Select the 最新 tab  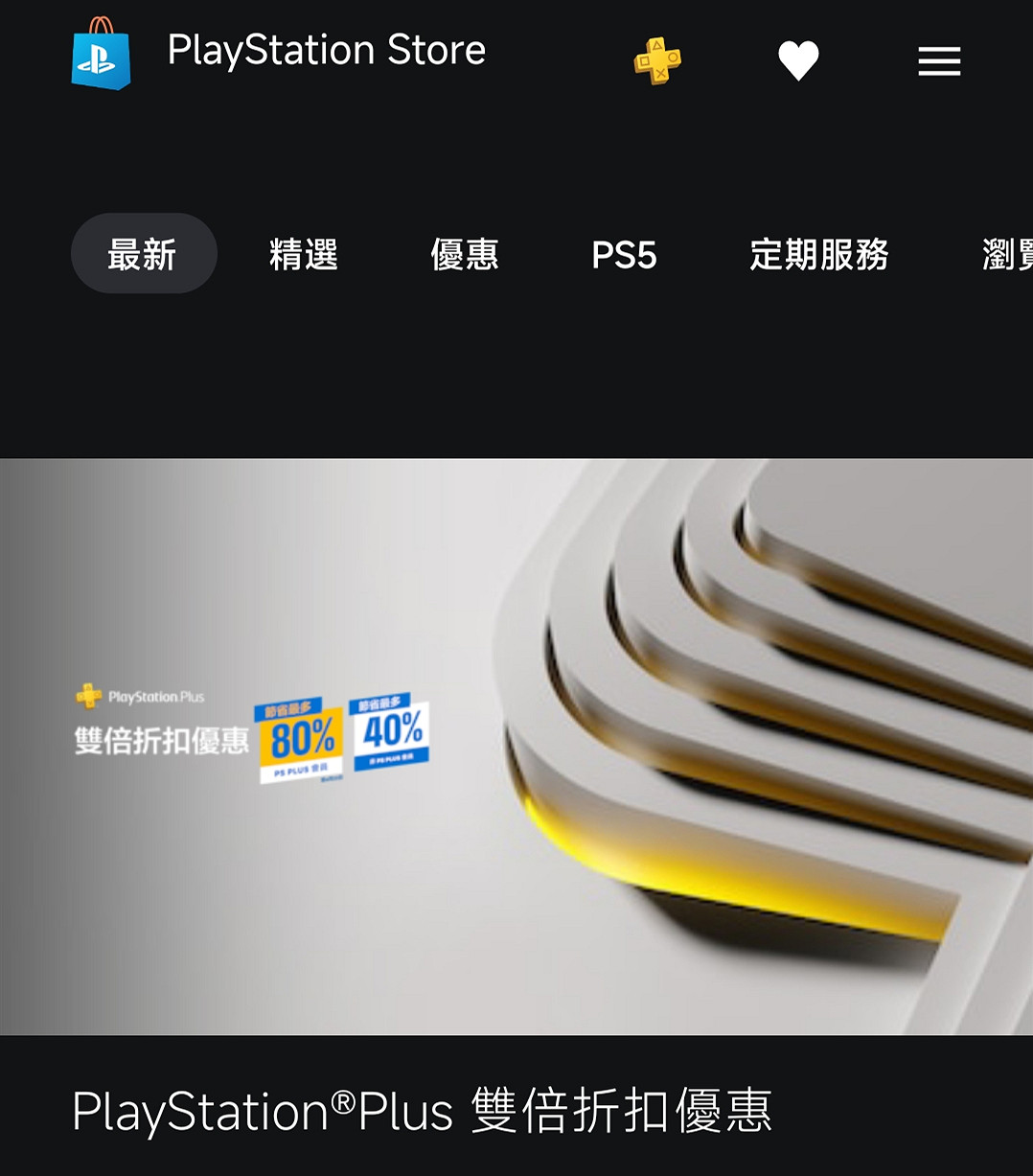click(x=144, y=253)
